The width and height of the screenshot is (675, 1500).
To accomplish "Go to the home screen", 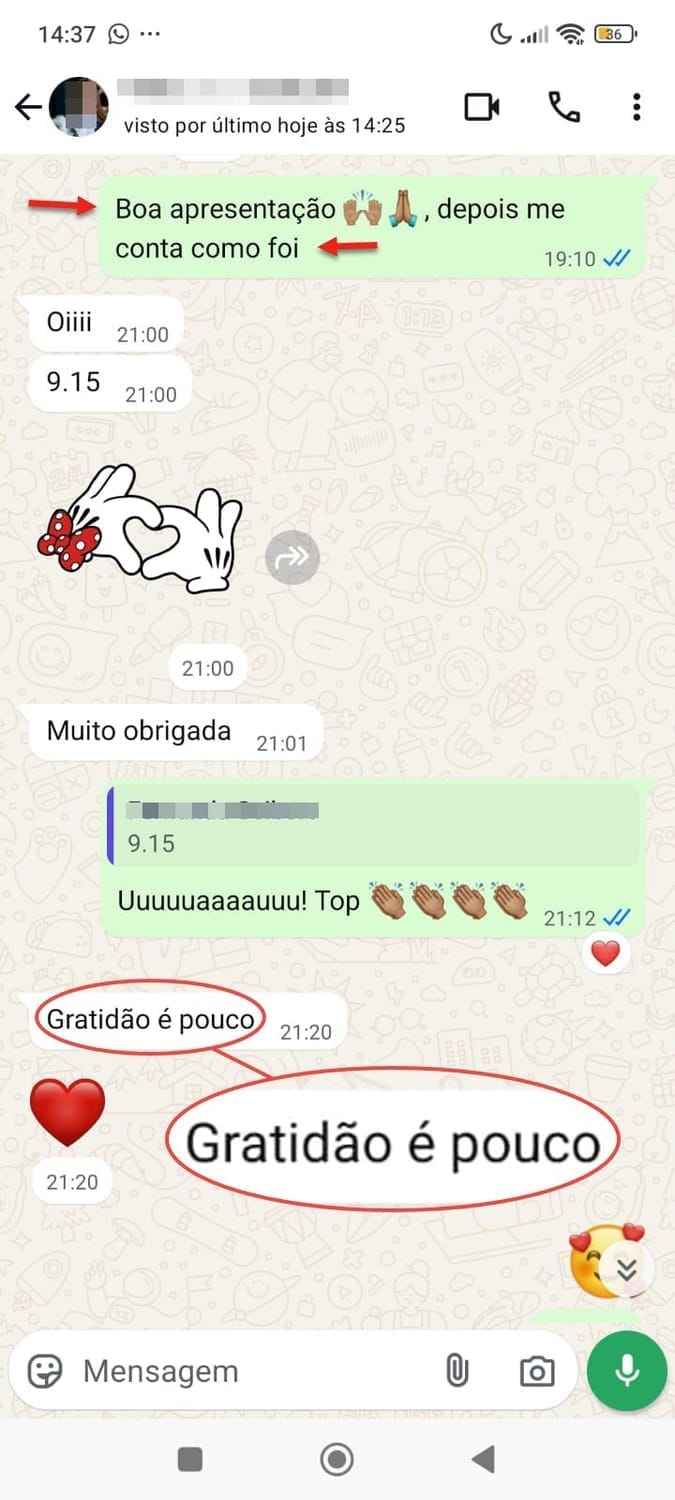I will pos(337,1460).
